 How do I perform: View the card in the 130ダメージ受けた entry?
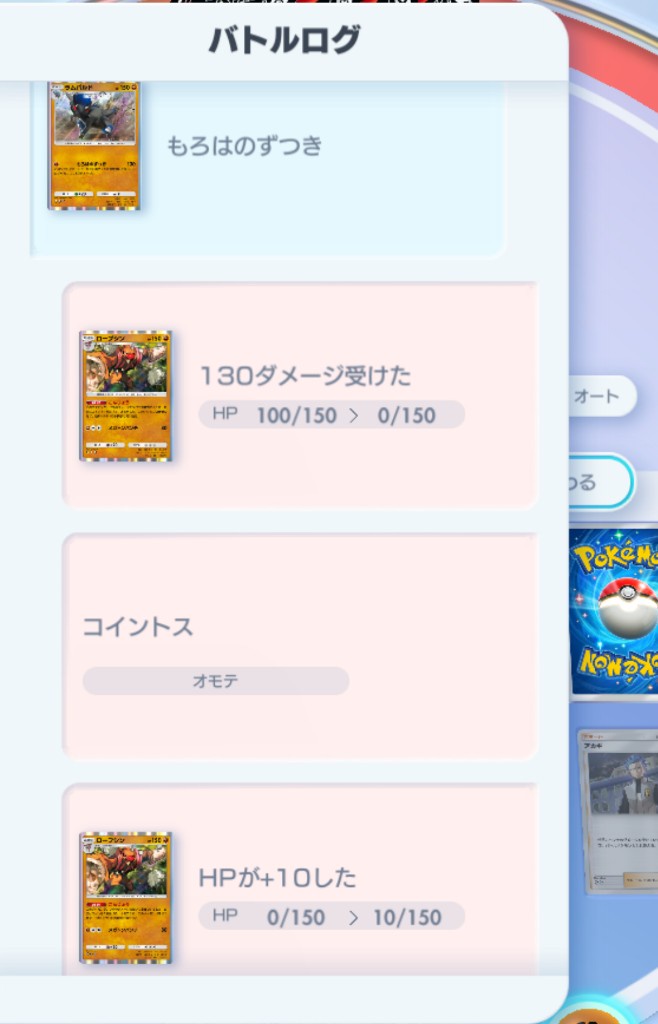tap(125, 395)
